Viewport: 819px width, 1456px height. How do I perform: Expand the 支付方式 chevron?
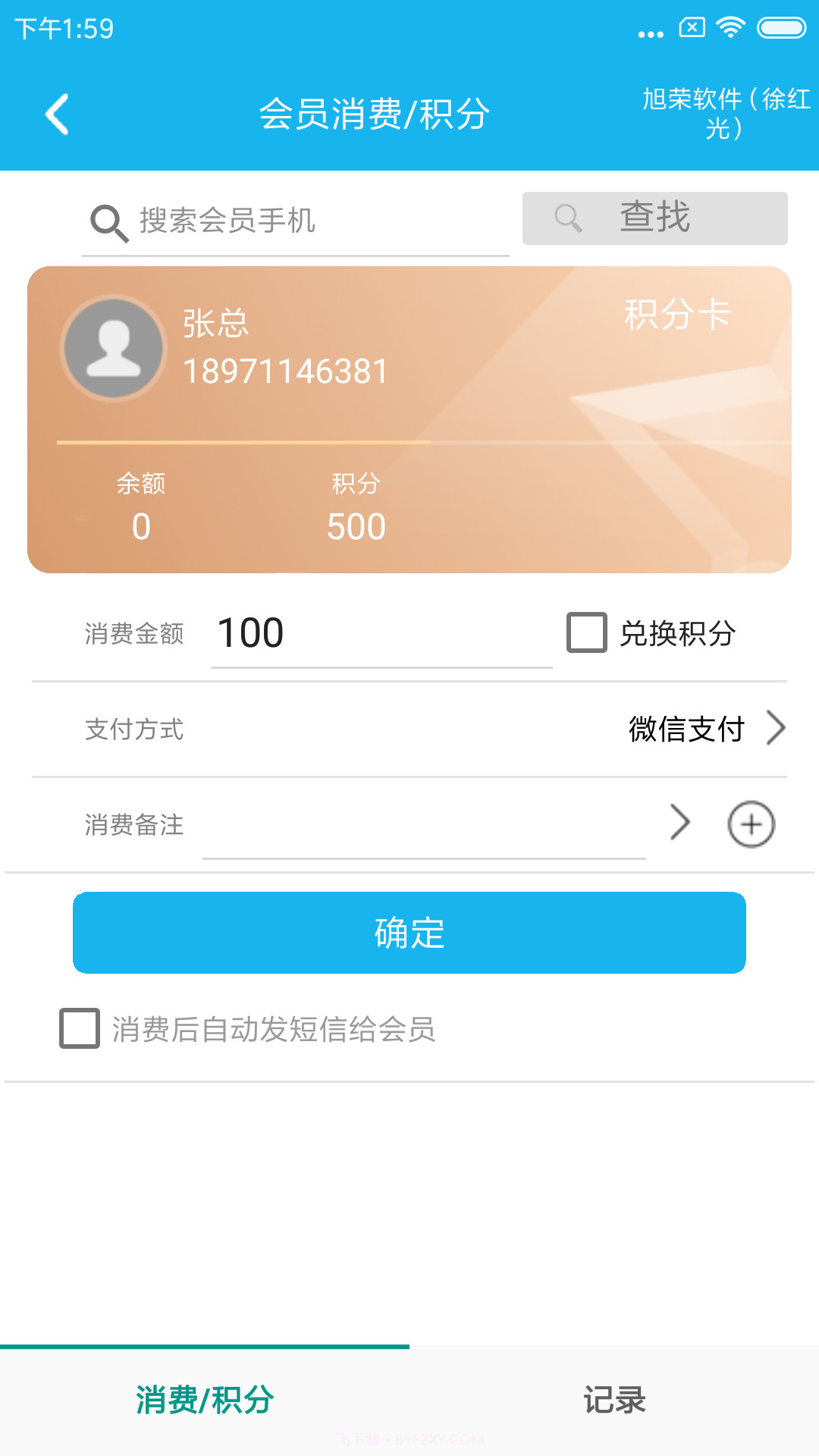coord(777,729)
